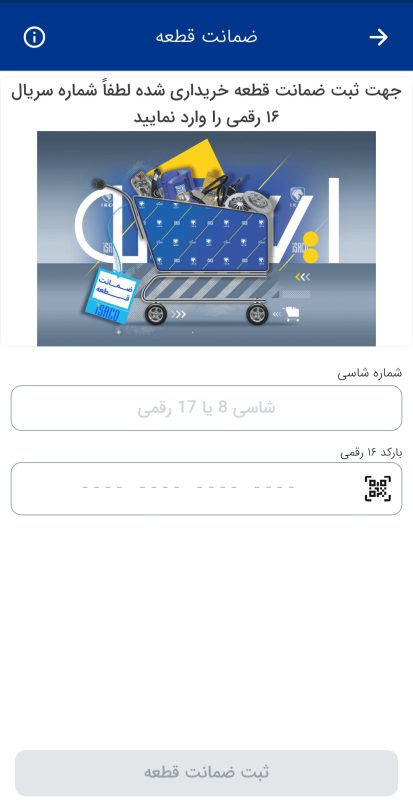Tap the ثبت ضمانت قطعه button
The width and height of the screenshot is (413, 800).
(206, 772)
